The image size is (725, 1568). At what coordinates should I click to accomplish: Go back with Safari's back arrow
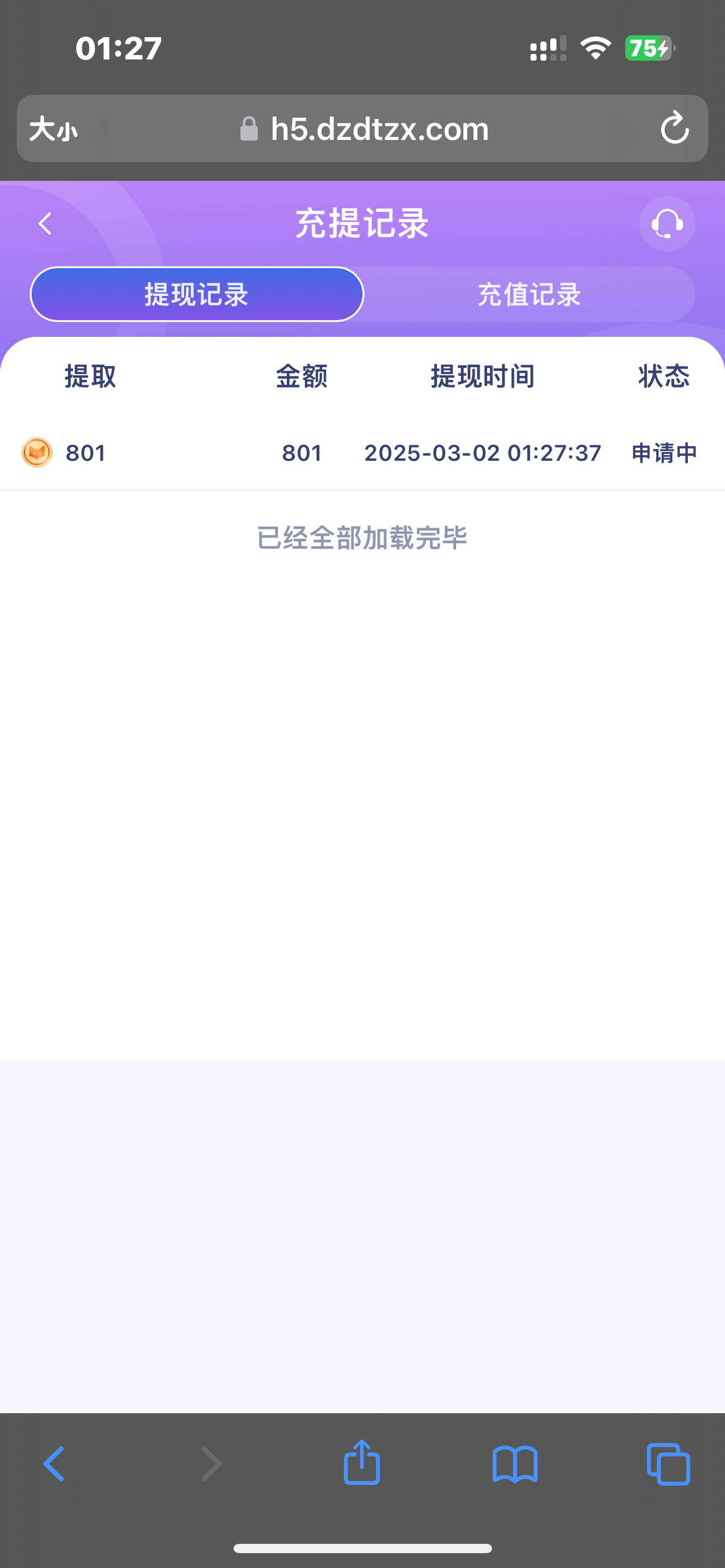tap(54, 1464)
